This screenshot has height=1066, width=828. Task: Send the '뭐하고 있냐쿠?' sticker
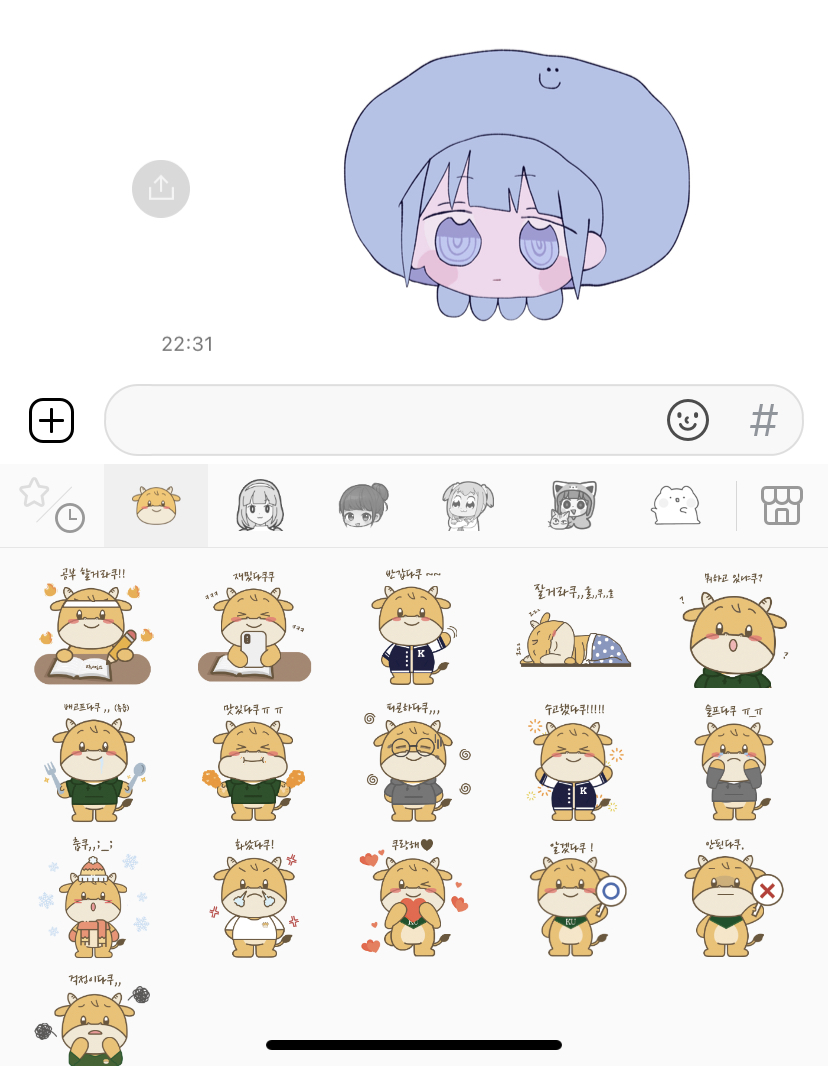(734, 630)
